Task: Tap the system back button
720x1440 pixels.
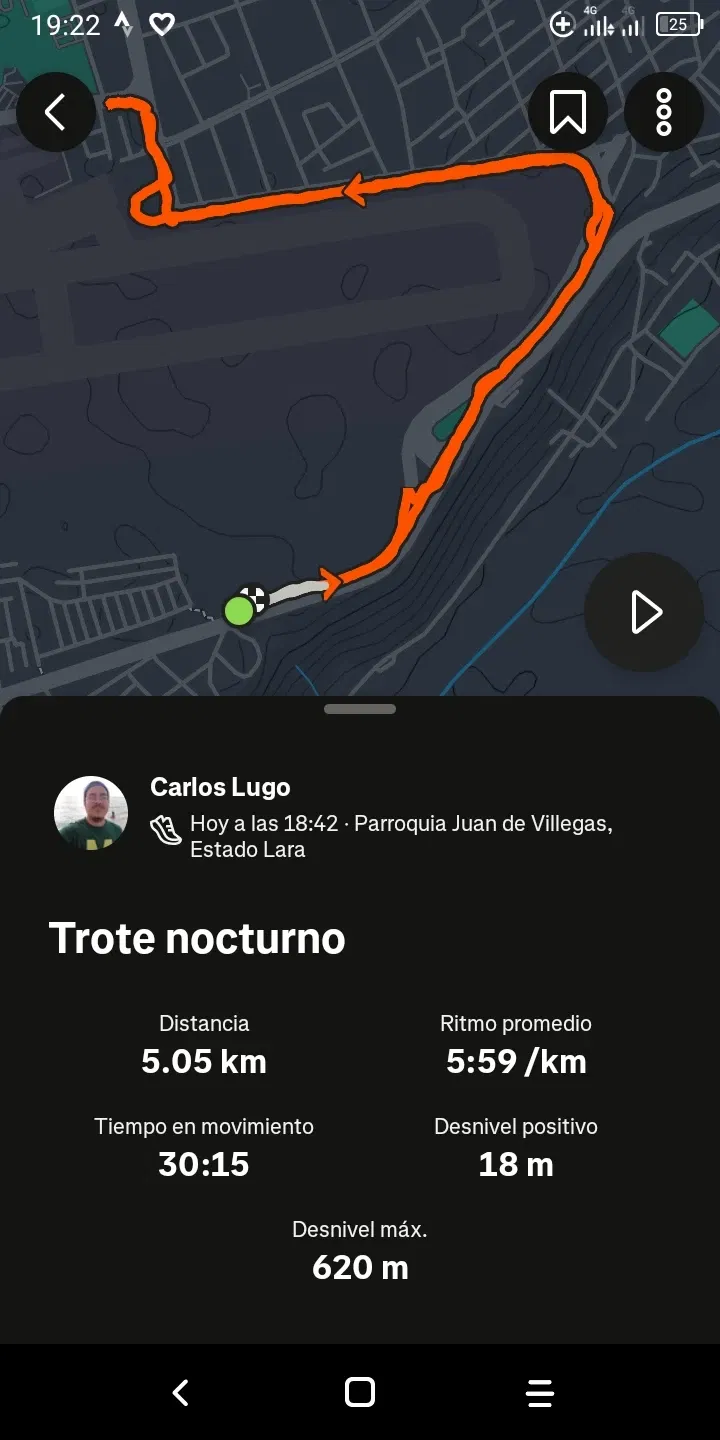Action: coord(180,1392)
